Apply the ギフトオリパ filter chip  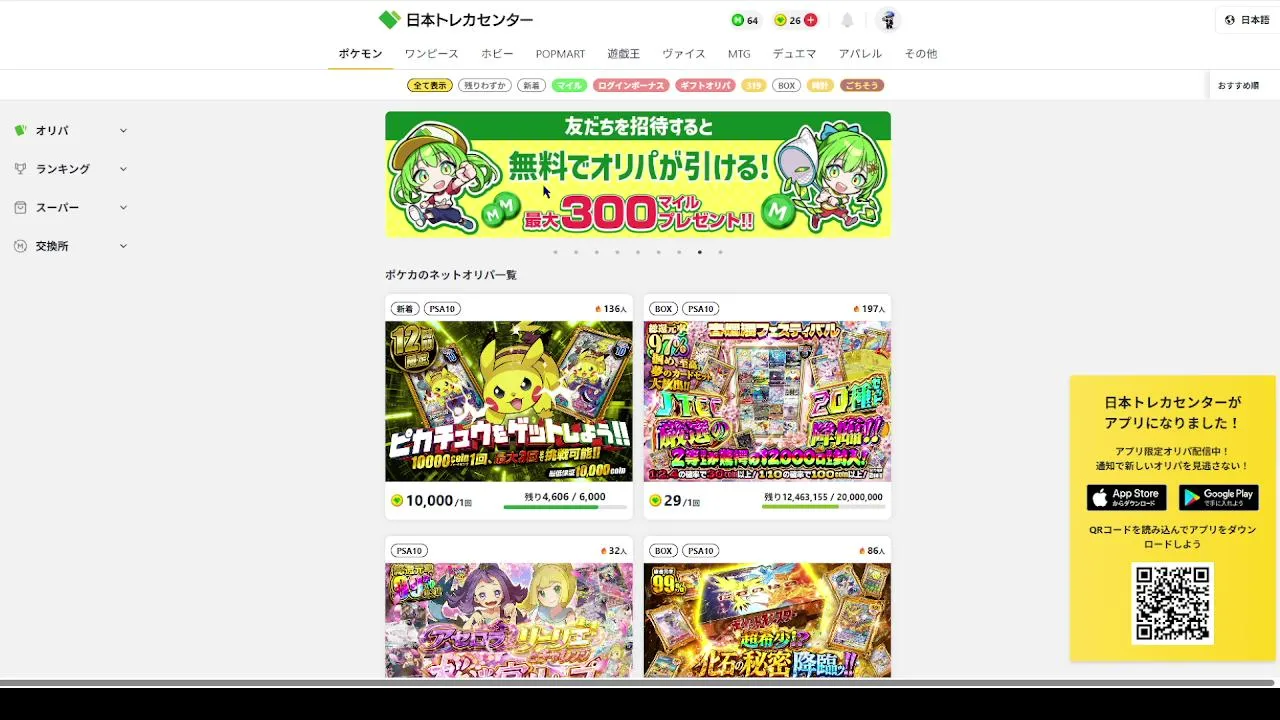[705, 86]
